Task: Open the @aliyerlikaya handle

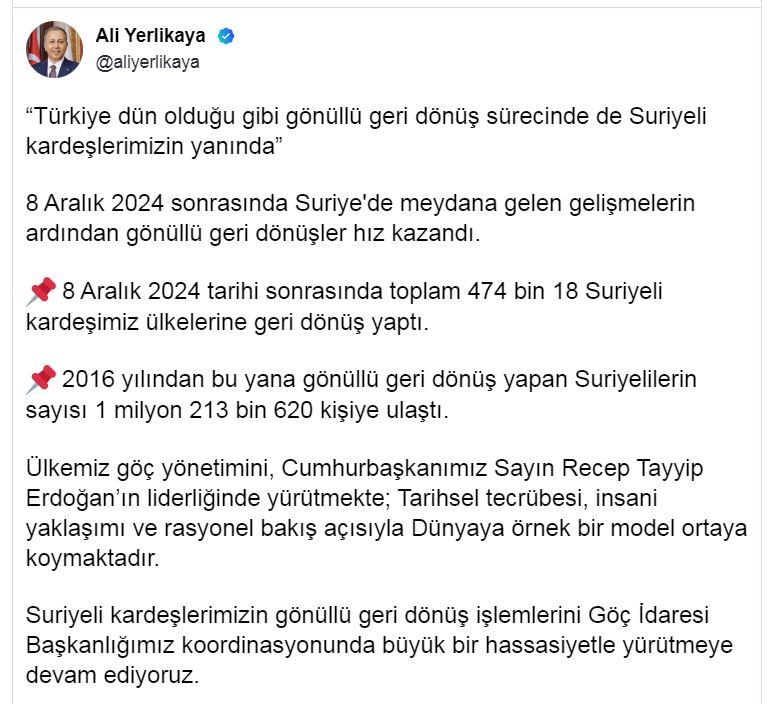Action: (x=147, y=62)
